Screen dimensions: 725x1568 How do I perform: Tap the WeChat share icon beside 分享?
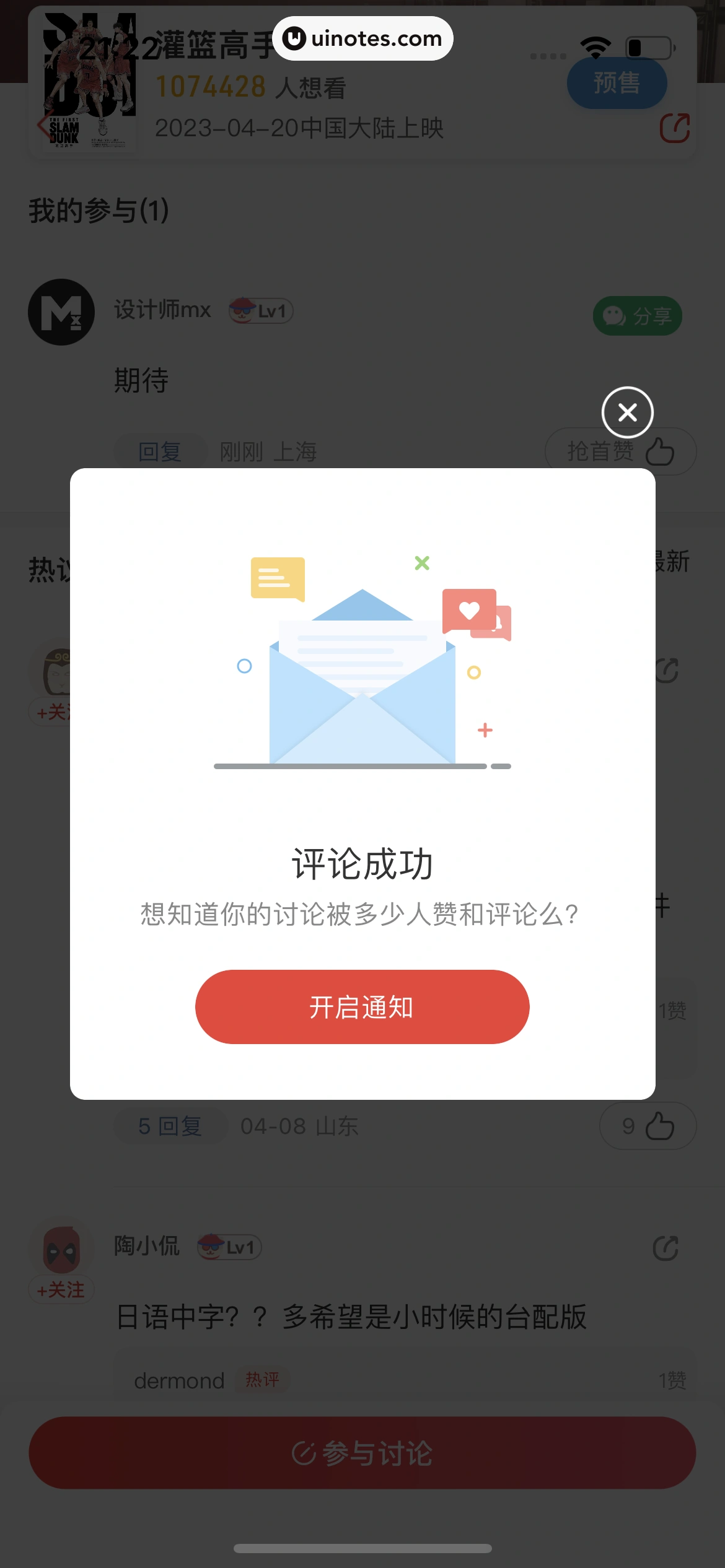coord(615,316)
